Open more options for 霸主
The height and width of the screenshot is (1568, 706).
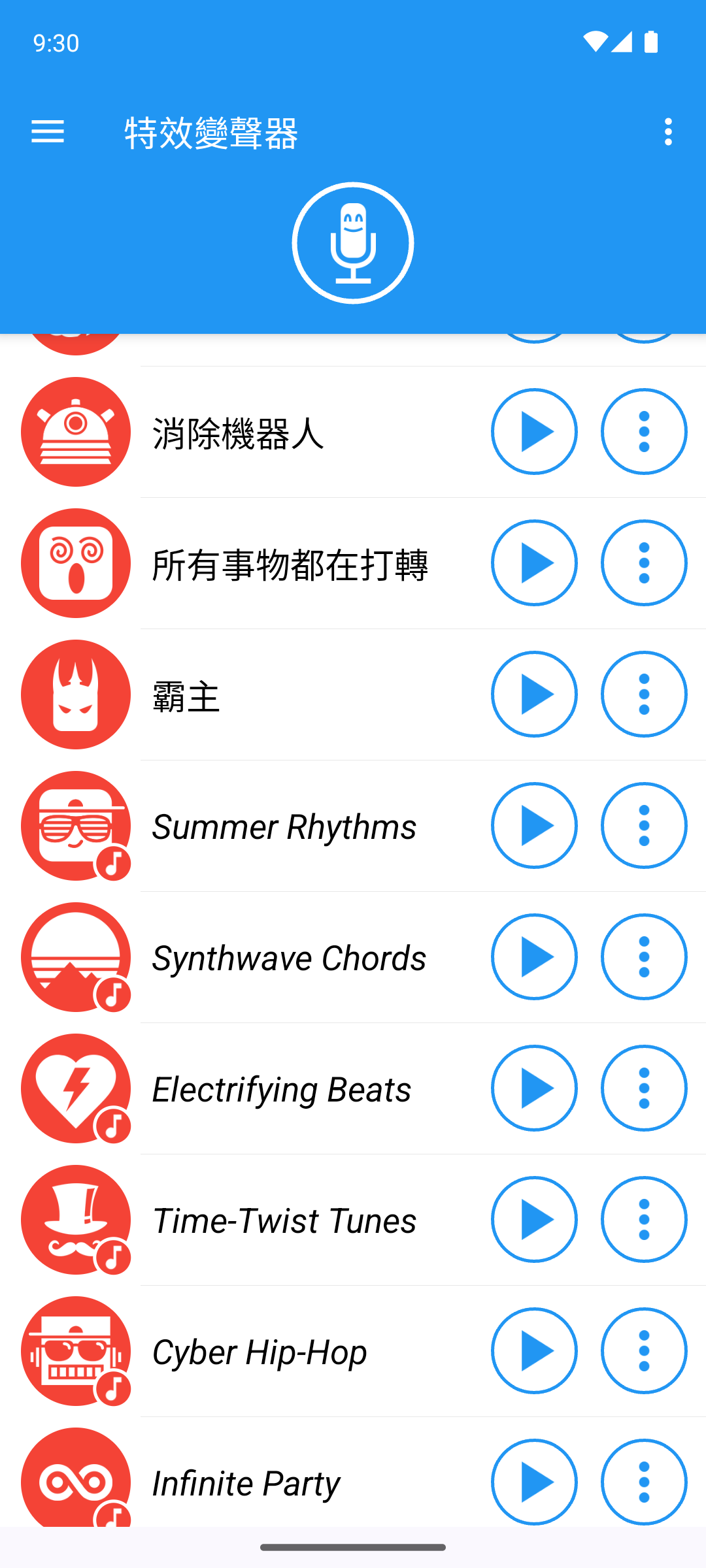(x=644, y=694)
